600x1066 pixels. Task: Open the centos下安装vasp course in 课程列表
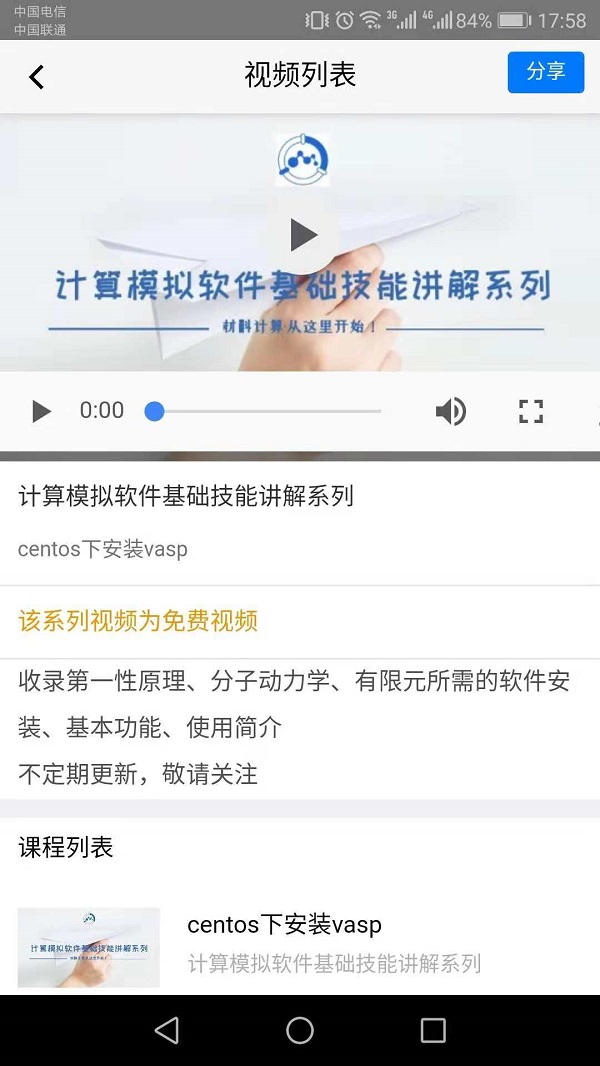(x=284, y=925)
